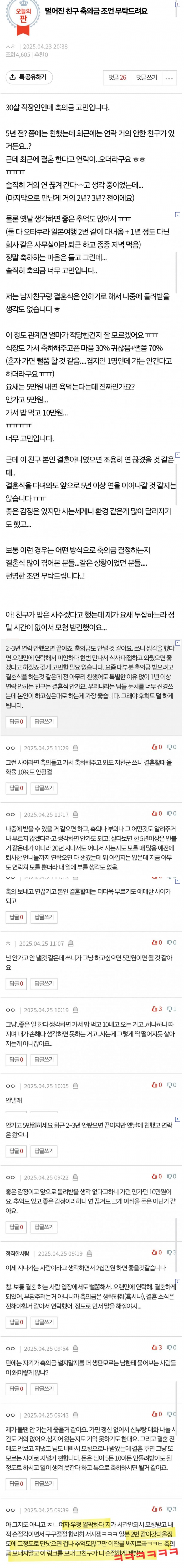The image size is (184, 1568).
Task: Tap 댓글쓰기 to write a comment
Action: pos(147,78)
